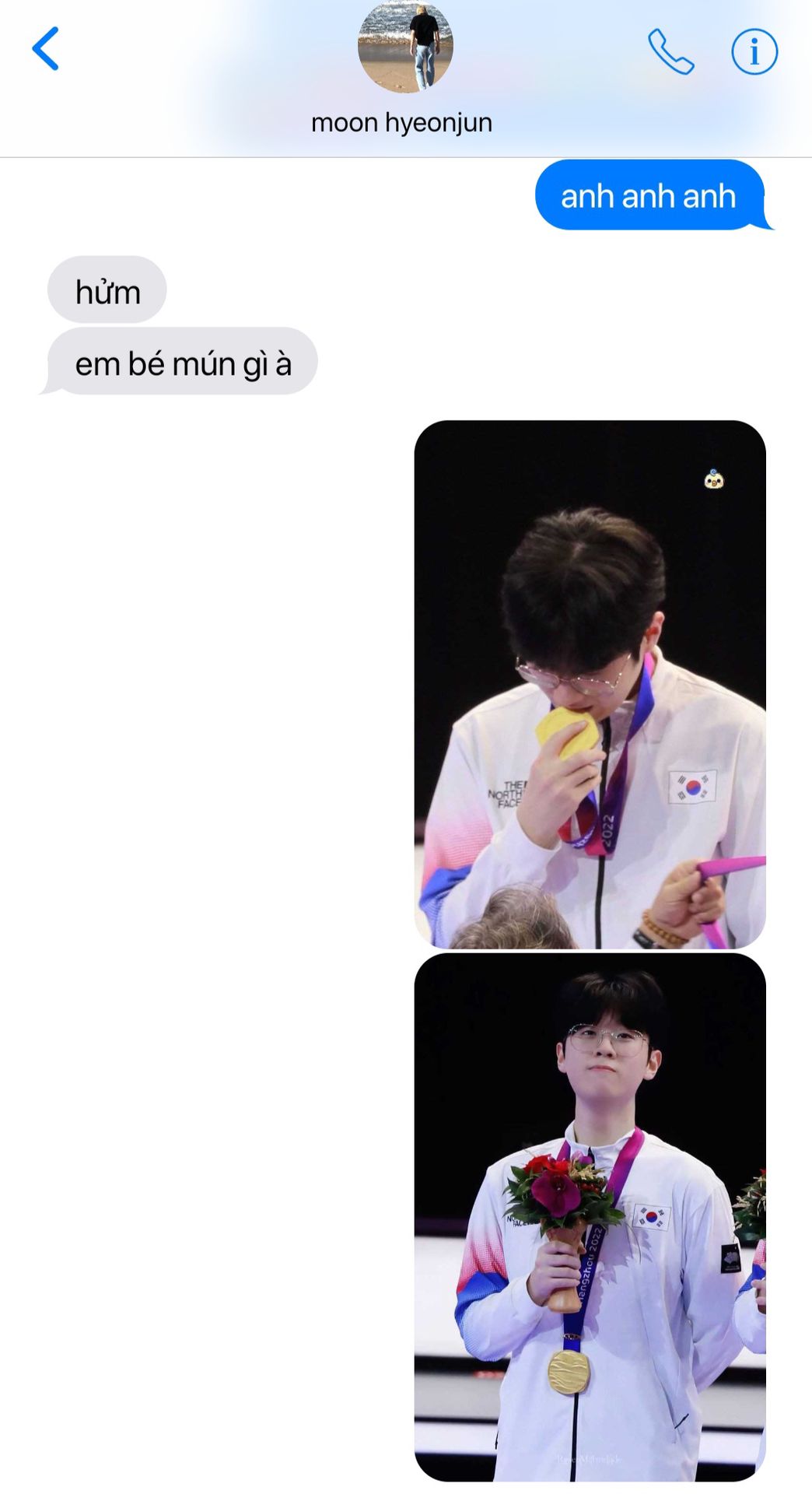The width and height of the screenshot is (812, 1494).
Task: Open the photo of kissing the medal
Action: (590, 685)
